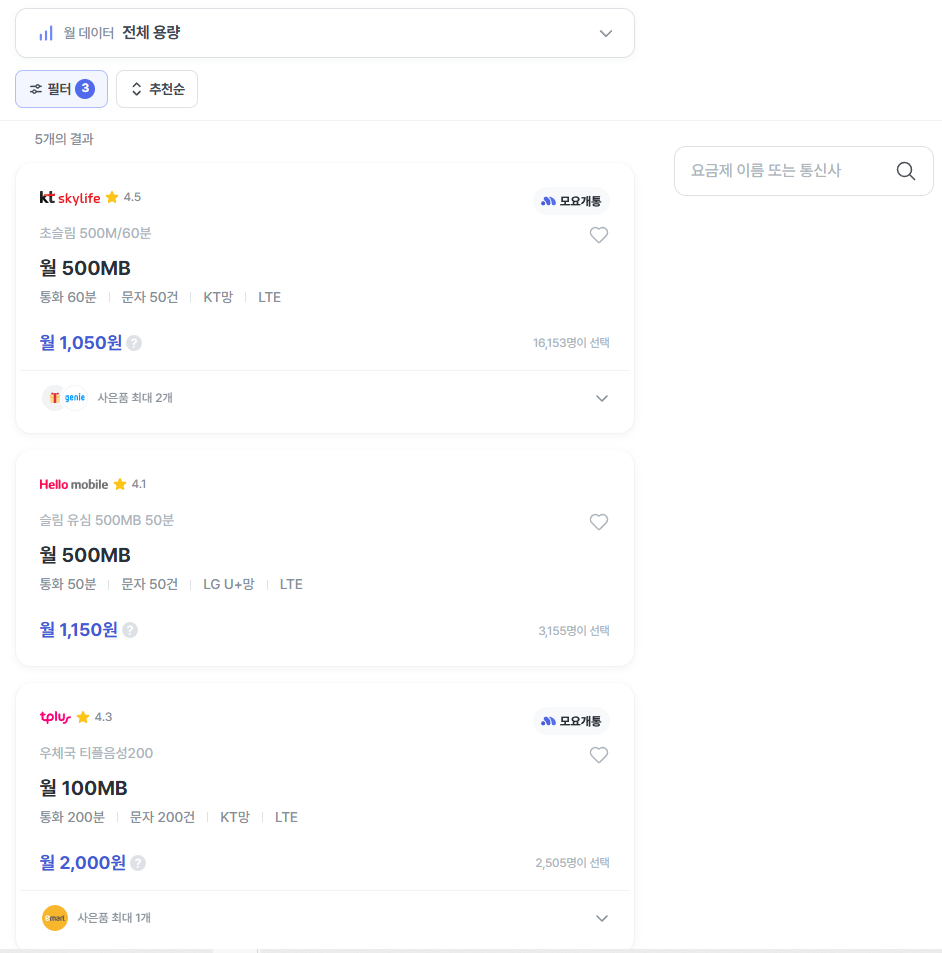This screenshot has width=942, height=953.
Task: Click the star rating icon beside Hello mobile
Action: 119,484
